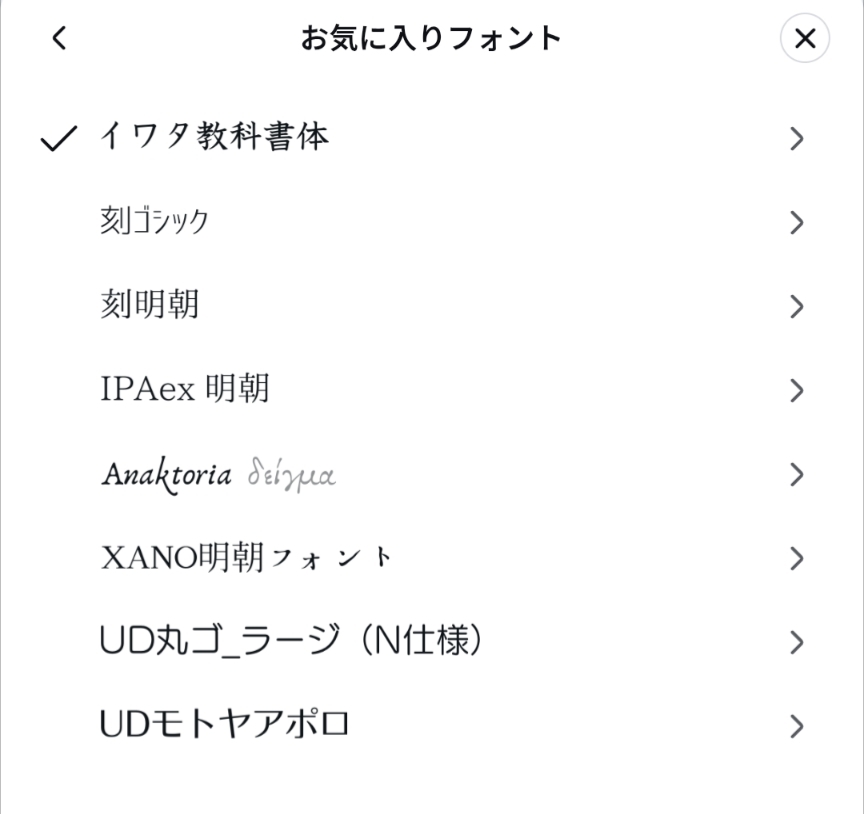The width and height of the screenshot is (864, 814).
Task: Select the イワタ教科書体 font
Action: 215,138
